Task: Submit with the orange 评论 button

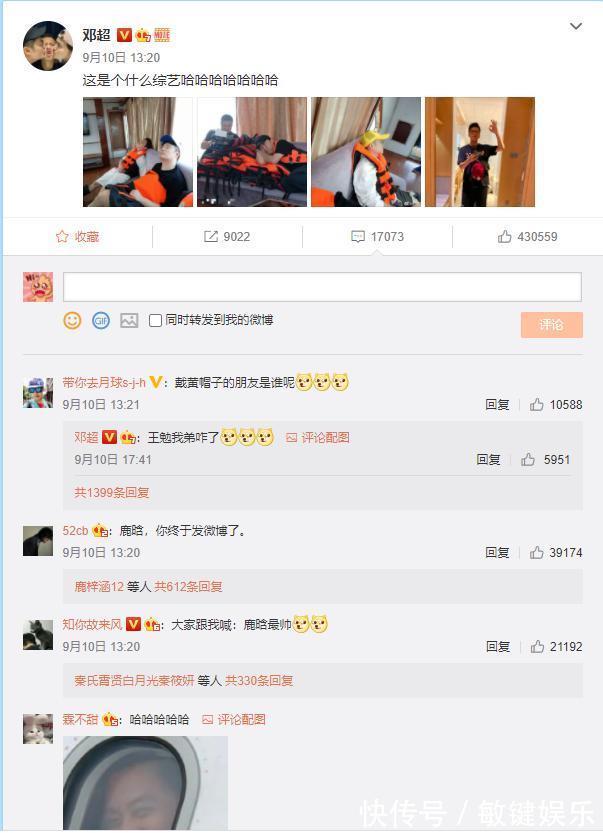Action: [551, 325]
